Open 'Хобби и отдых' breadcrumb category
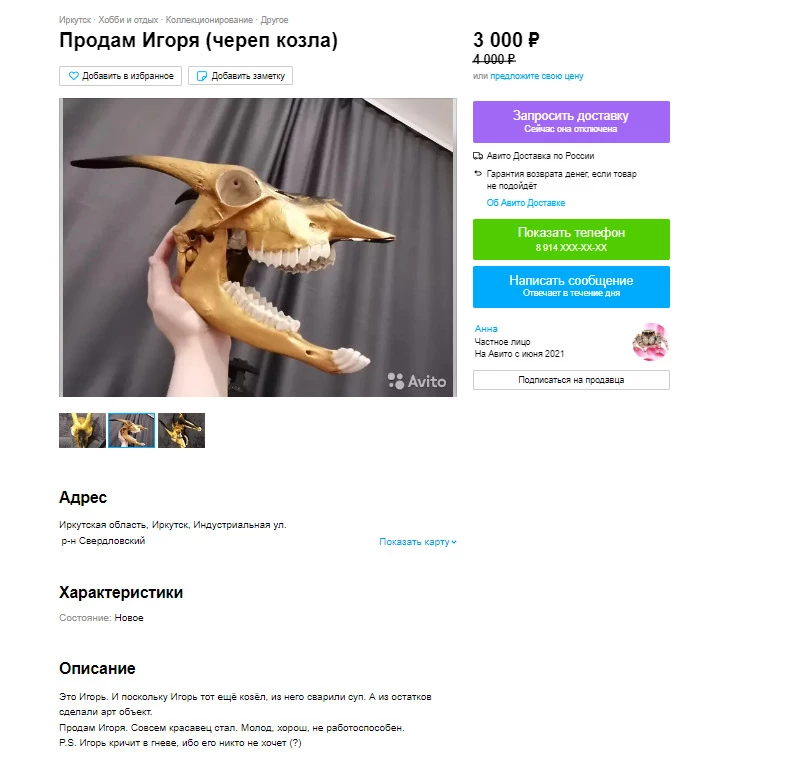Screen dimensions: 811x771 [128, 20]
